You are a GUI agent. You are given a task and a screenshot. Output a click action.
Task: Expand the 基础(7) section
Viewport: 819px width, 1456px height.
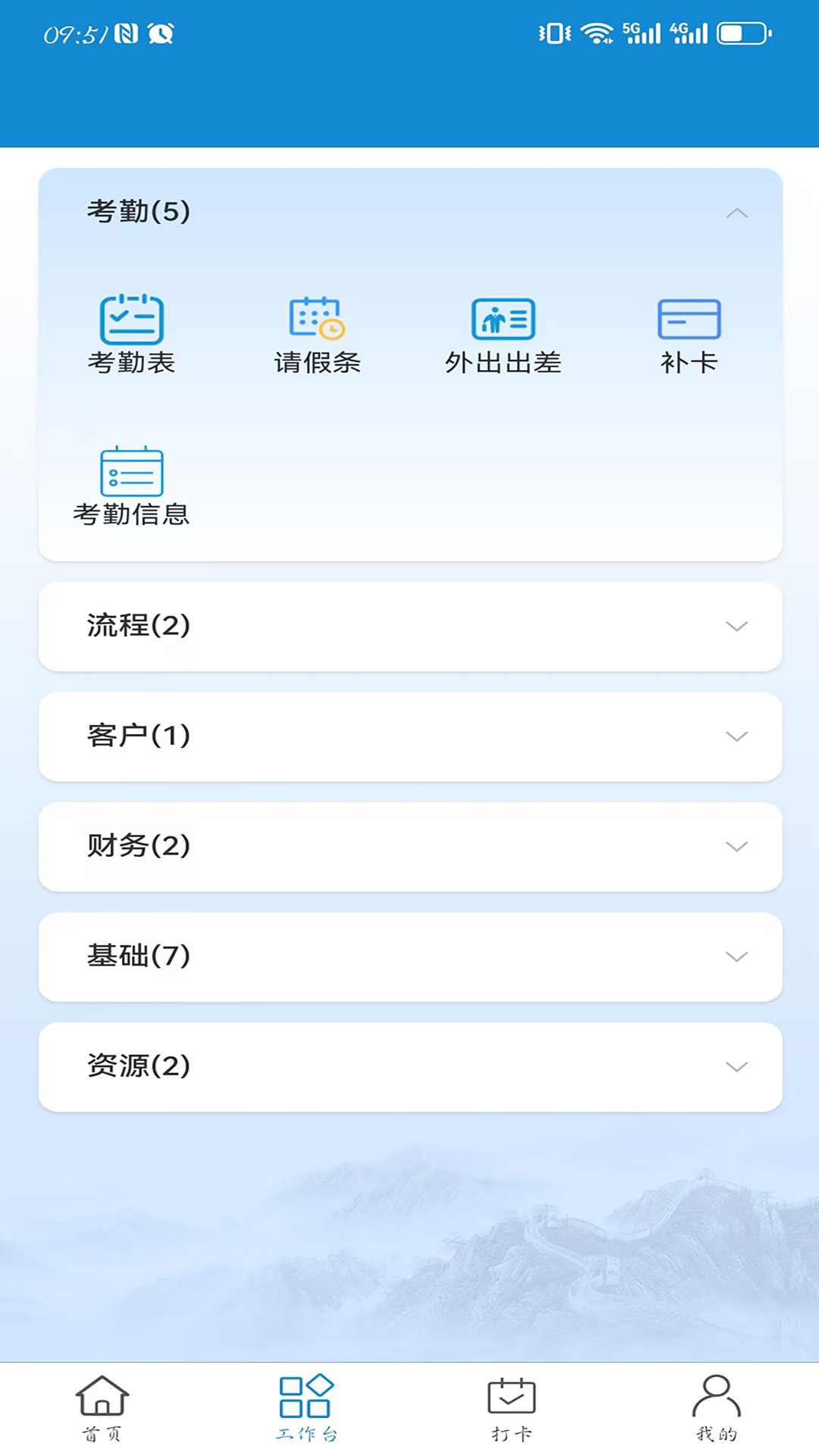tap(736, 957)
